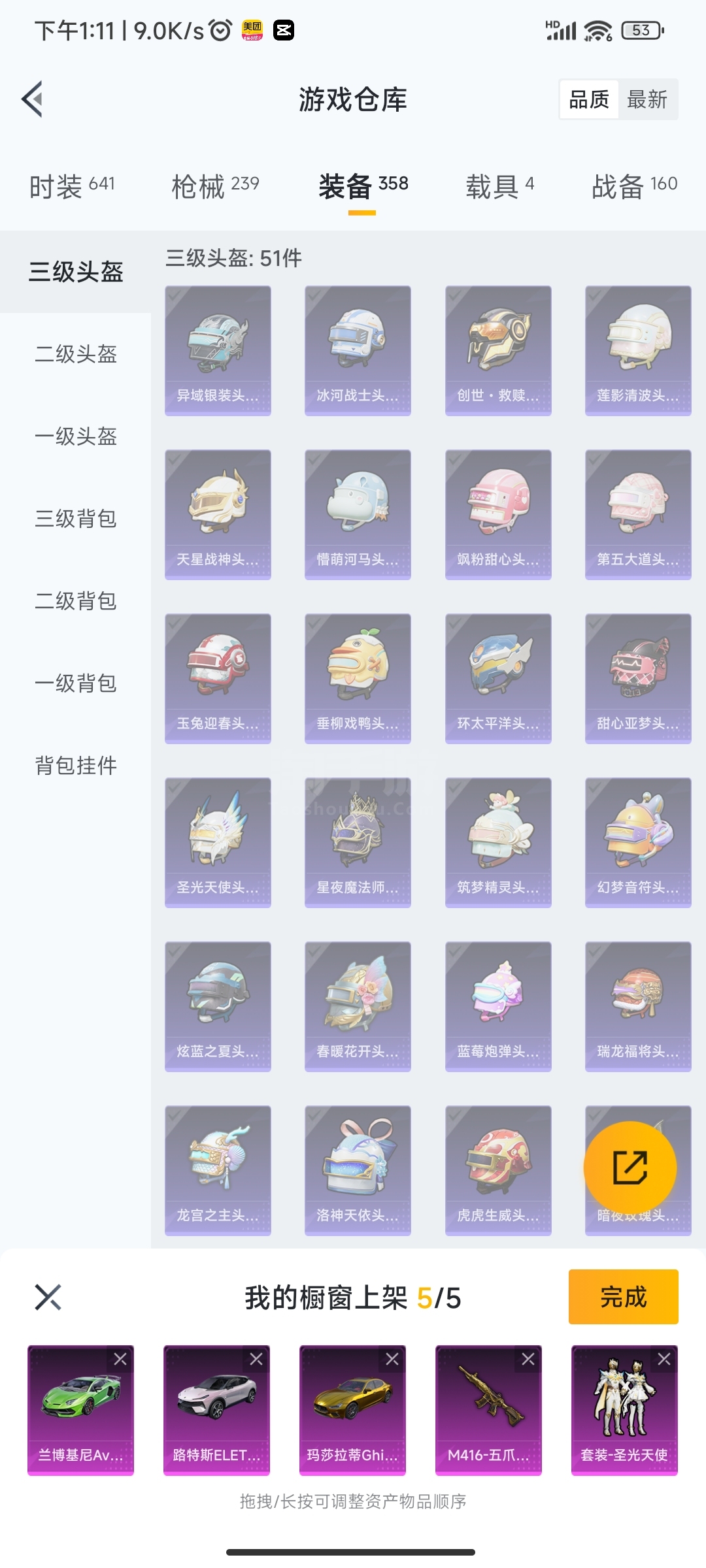Open the 战备 tab
Viewport: 706px width, 1568px height.
634,187
